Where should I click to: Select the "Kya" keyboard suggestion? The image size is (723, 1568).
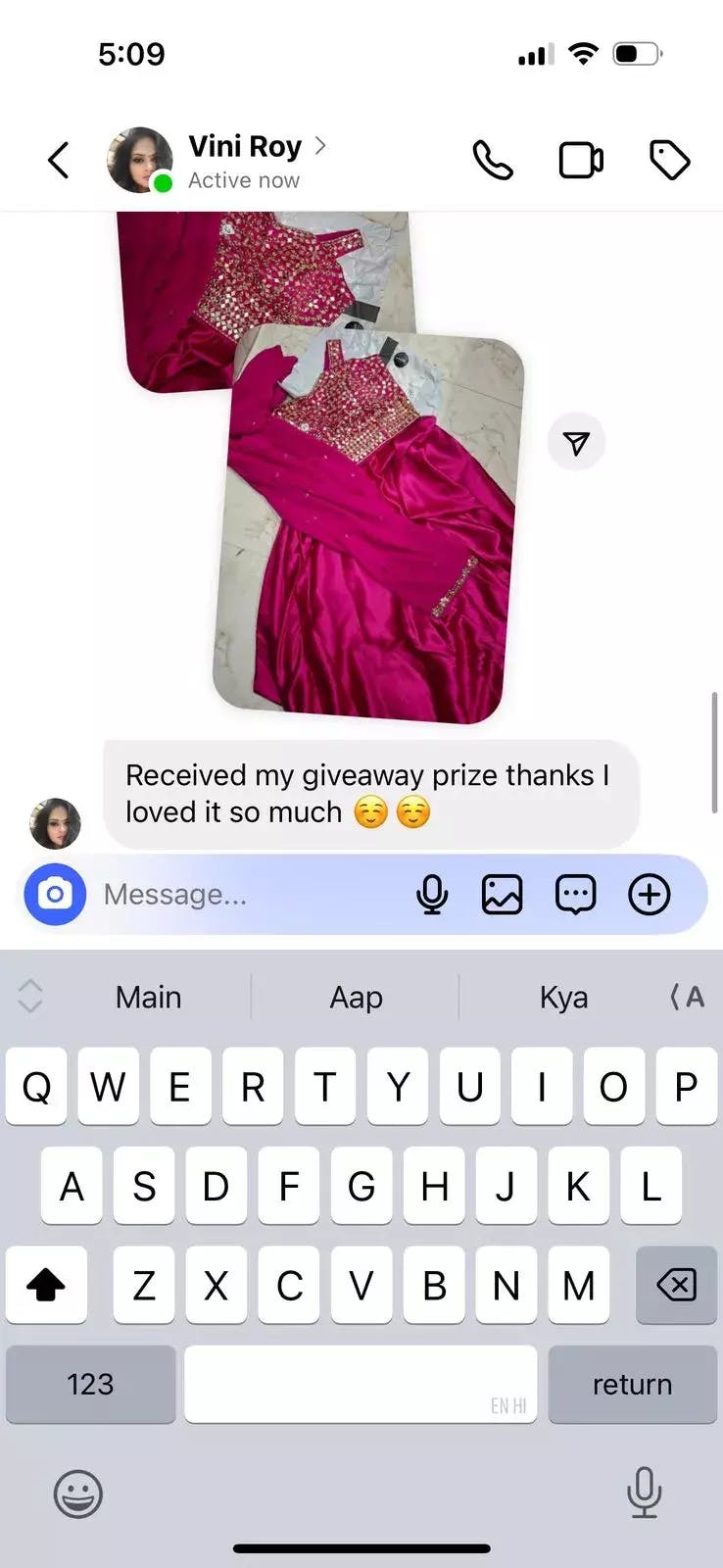[563, 998]
